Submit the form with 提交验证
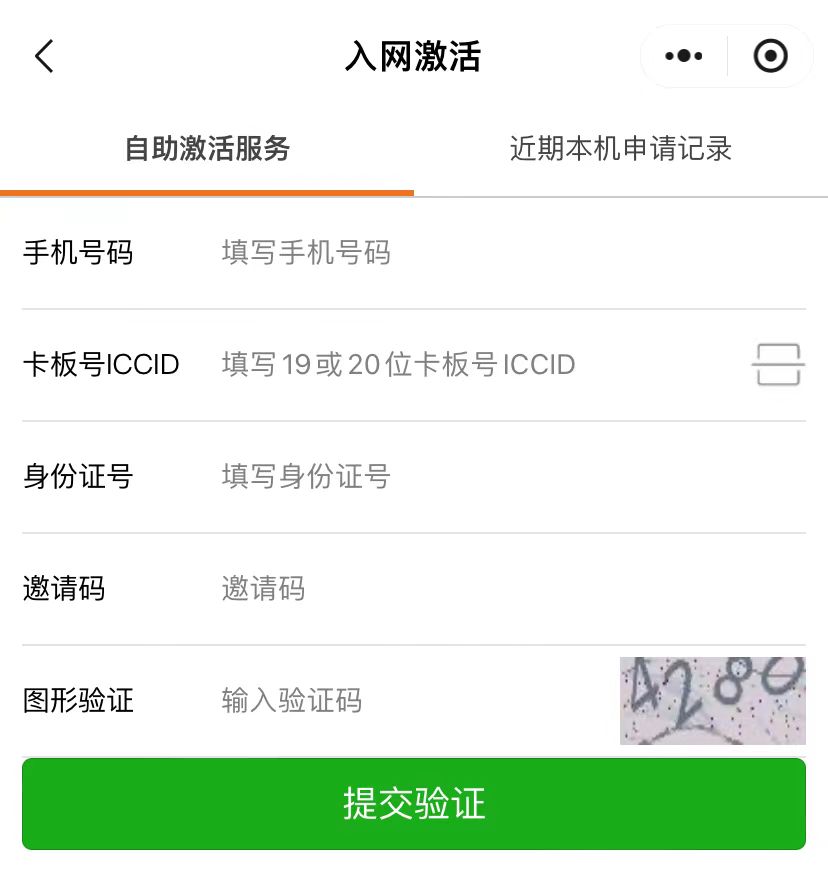Image resolution: width=828 pixels, height=891 pixels. point(414,804)
